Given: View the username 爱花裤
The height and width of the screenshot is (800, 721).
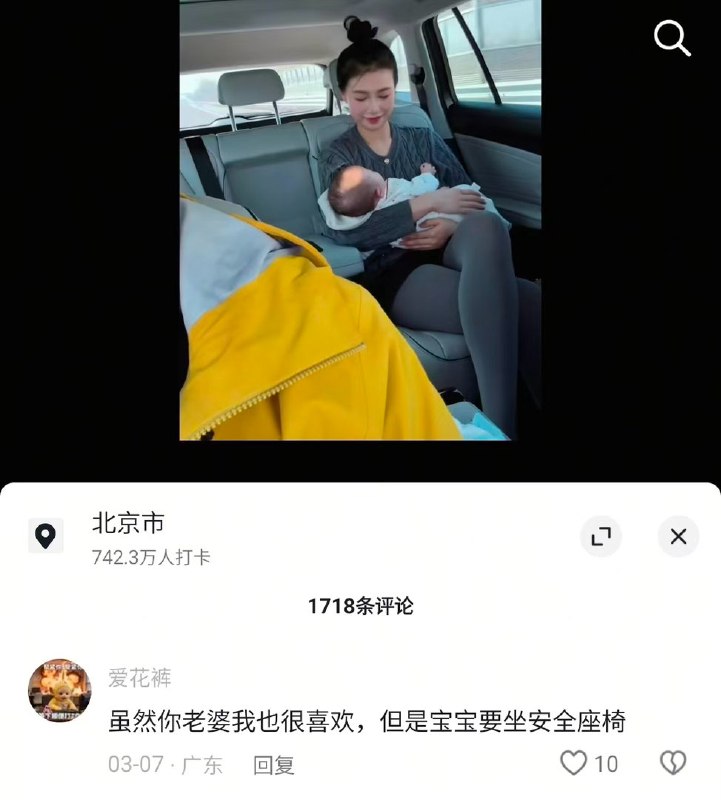Looking at the screenshot, I should [140, 678].
